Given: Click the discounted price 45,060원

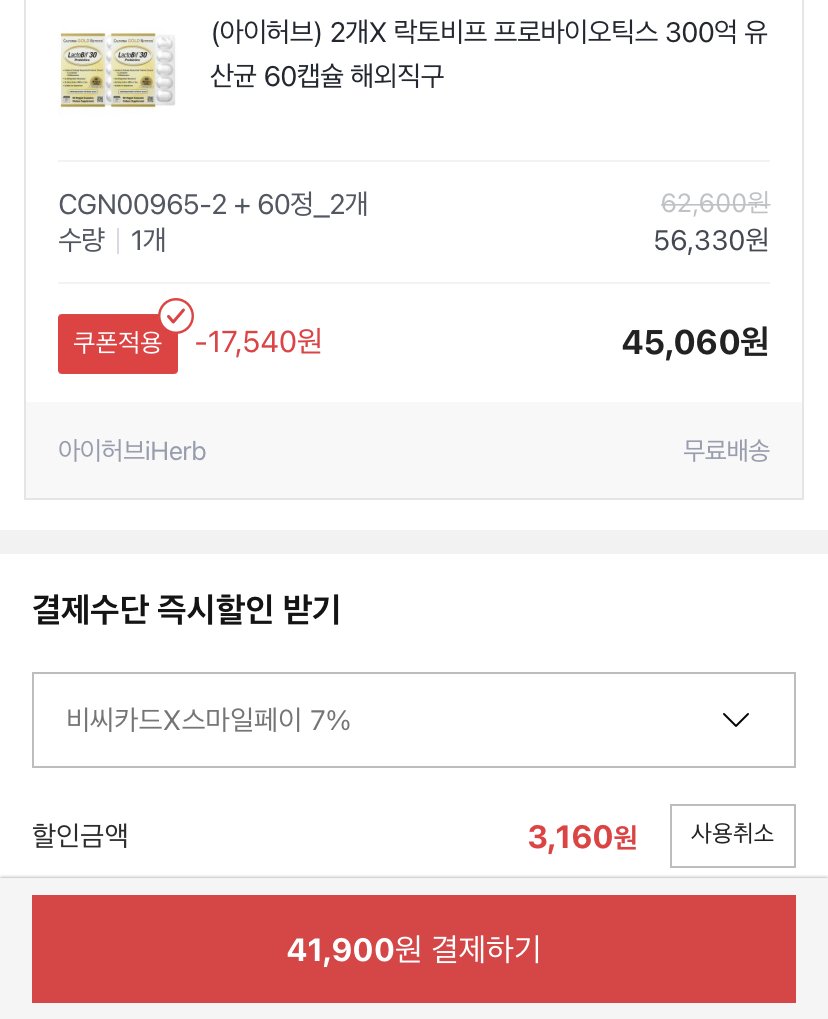Looking at the screenshot, I should 694,342.
